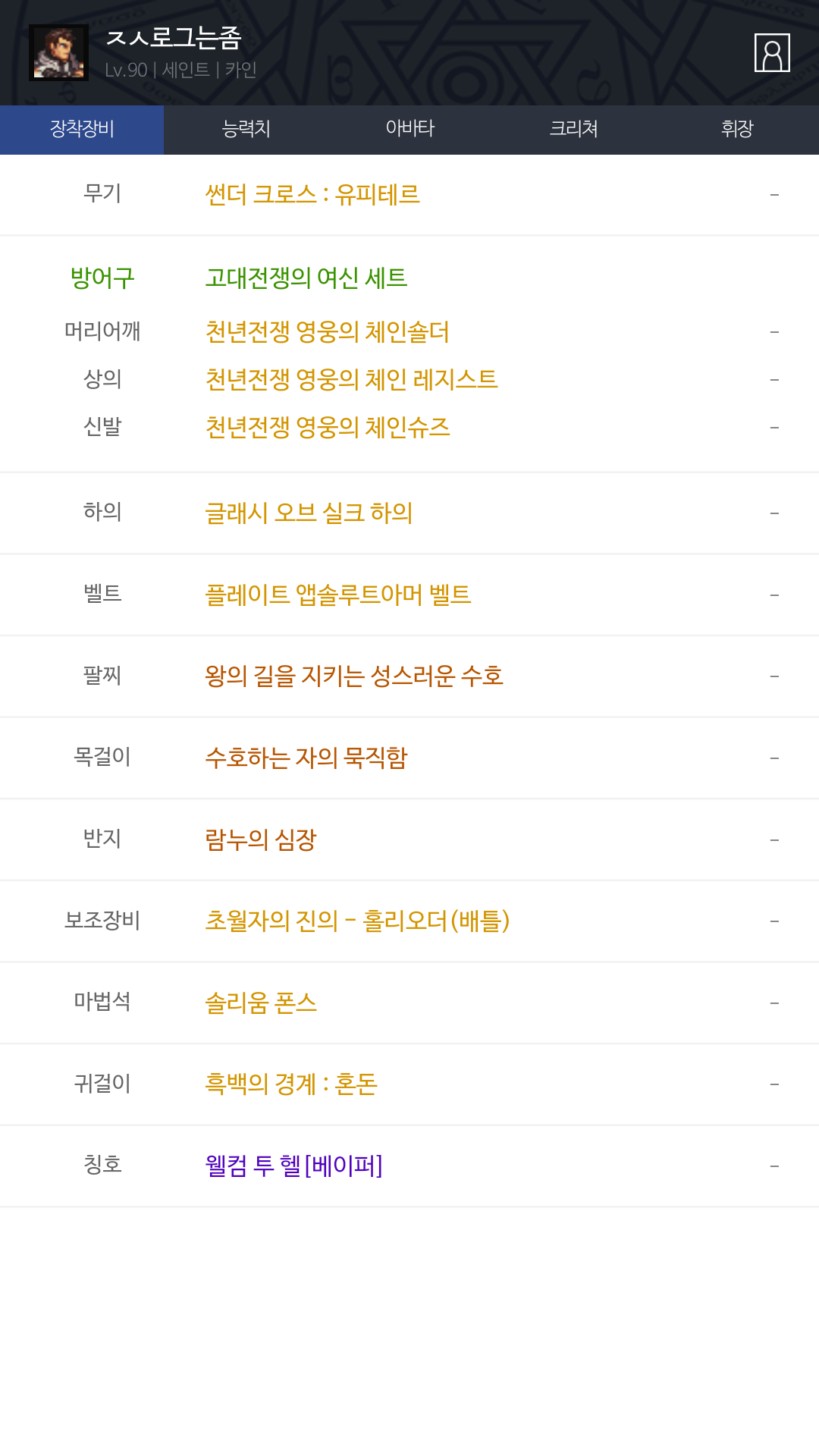Open weapon 썬더 크로스 : 유피테르
819x1456 pixels.
coord(312,195)
